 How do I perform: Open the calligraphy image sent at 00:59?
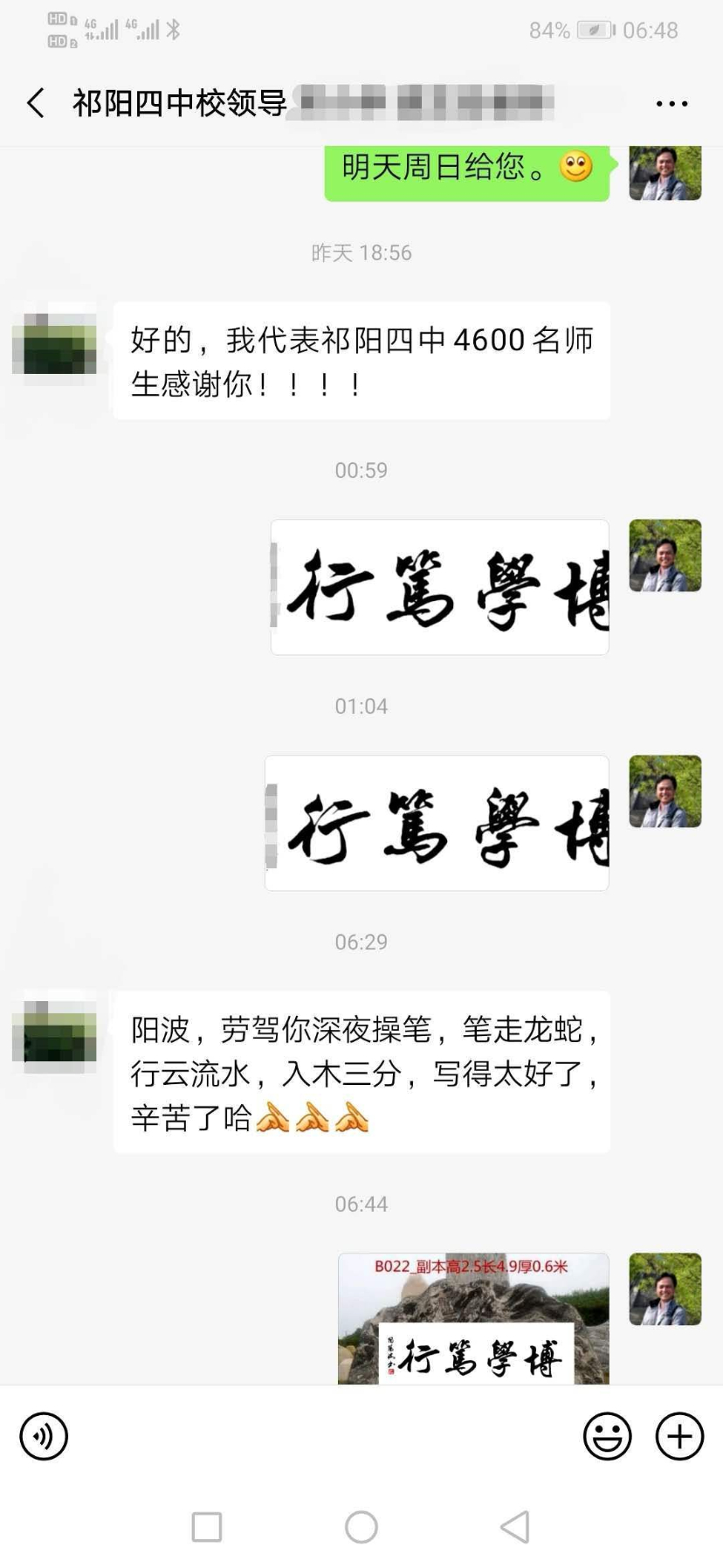440,587
